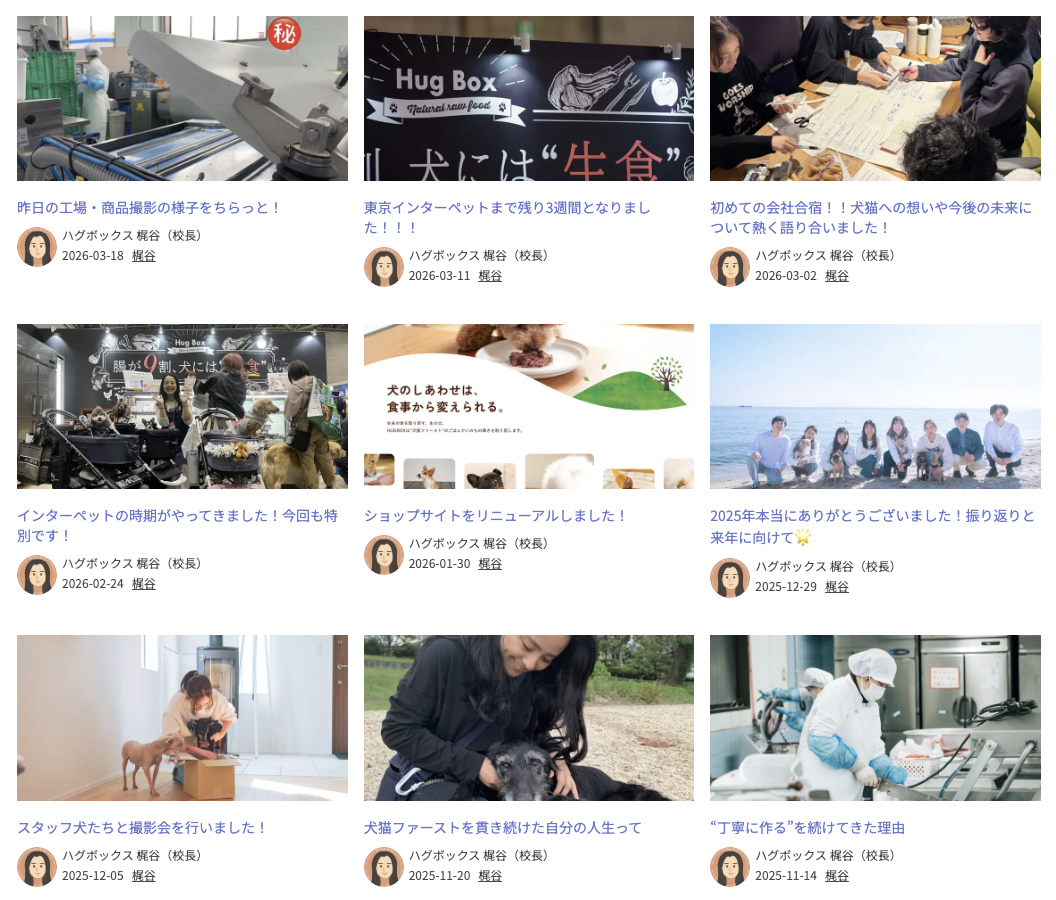Tap the 梶谷 tag dated 2025-11-14
1056x900 pixels.
pyautogui.click(x=837, y=876)
